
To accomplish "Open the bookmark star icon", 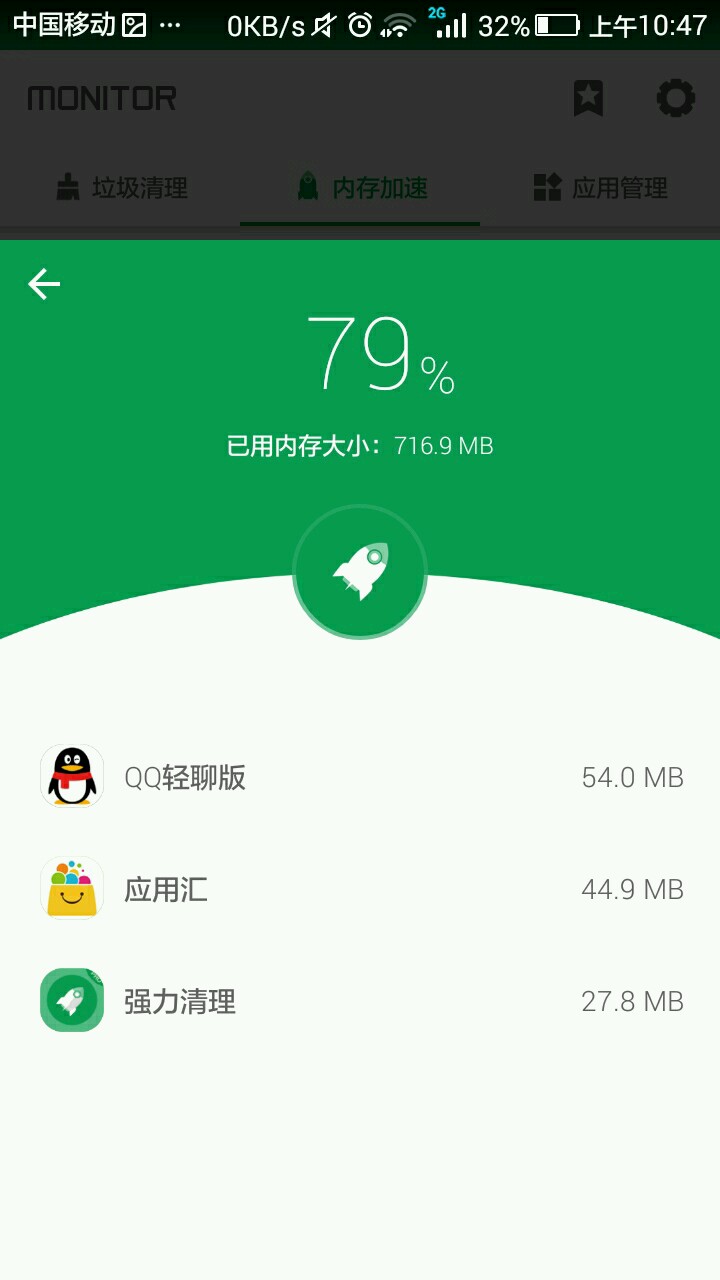I will 588,98.
